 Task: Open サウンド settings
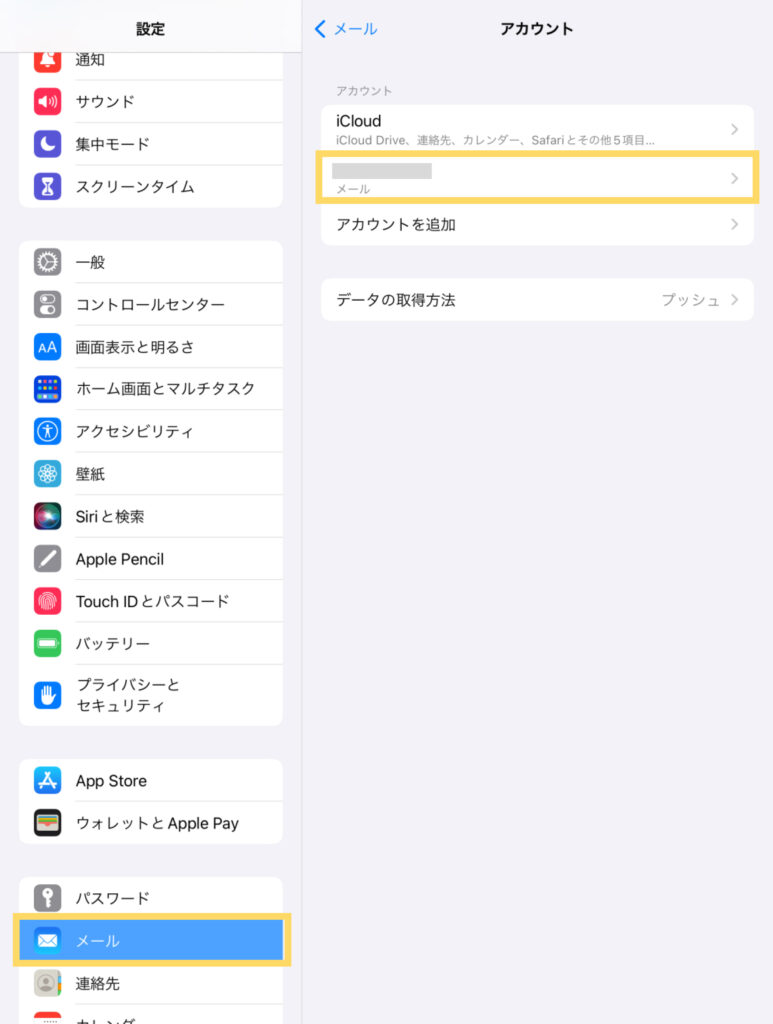(x=150, y=102)
